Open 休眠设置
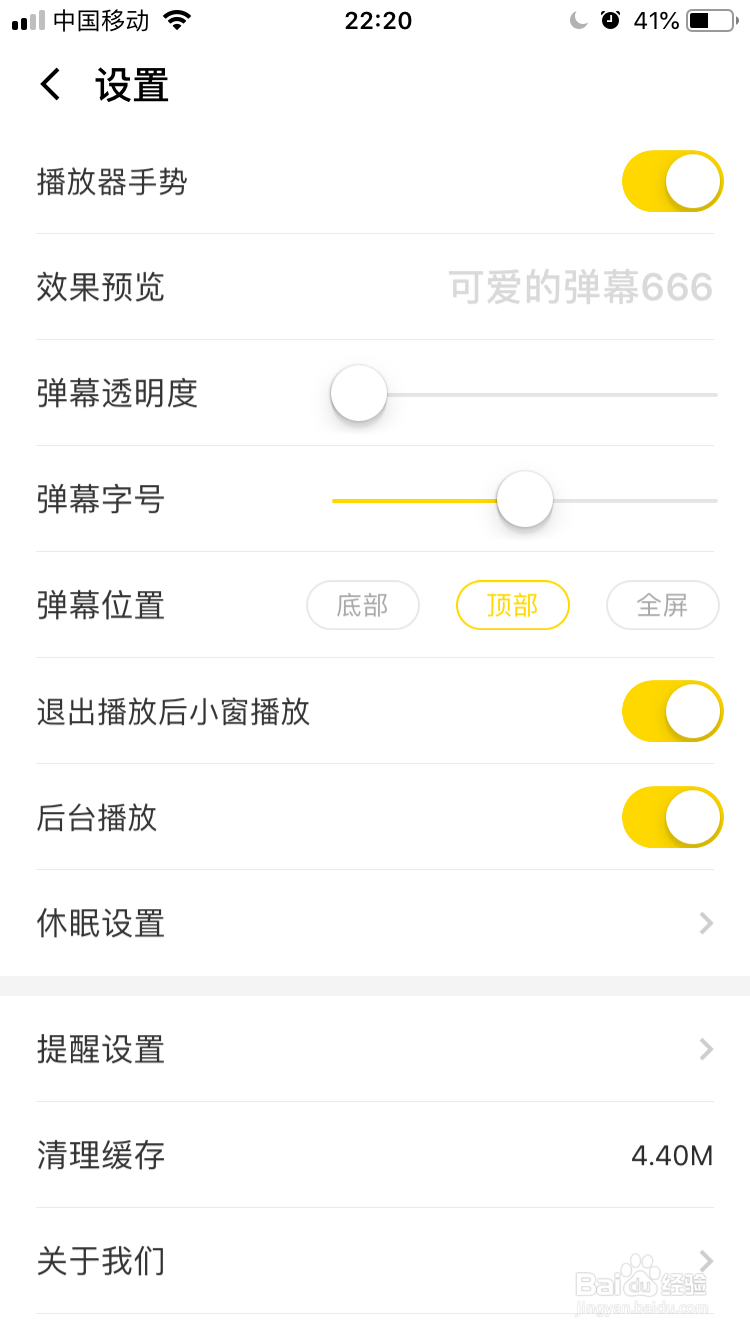This screenshot has height=1334, width=750. 375,923
